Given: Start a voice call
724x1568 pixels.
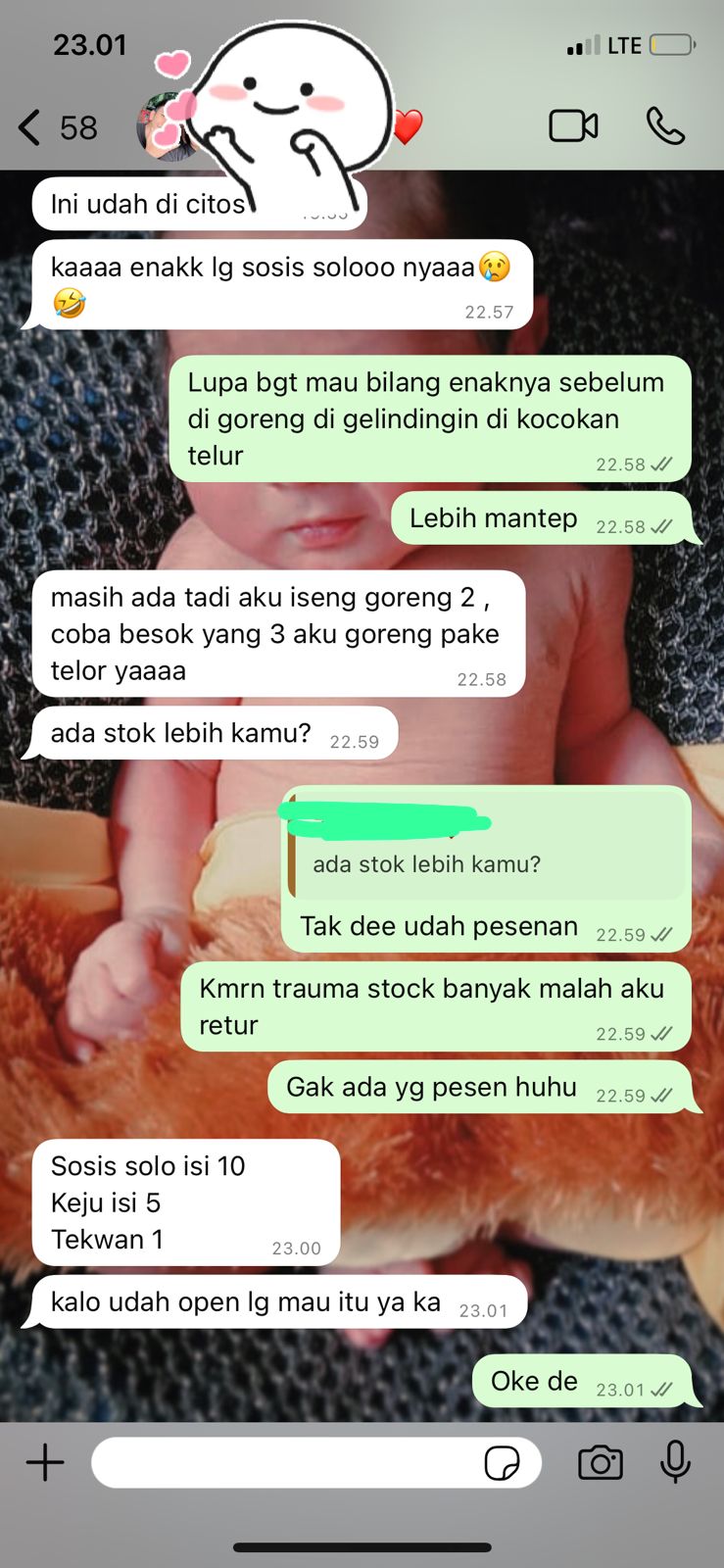Looking at the screenshot, I should coord(665,126).
